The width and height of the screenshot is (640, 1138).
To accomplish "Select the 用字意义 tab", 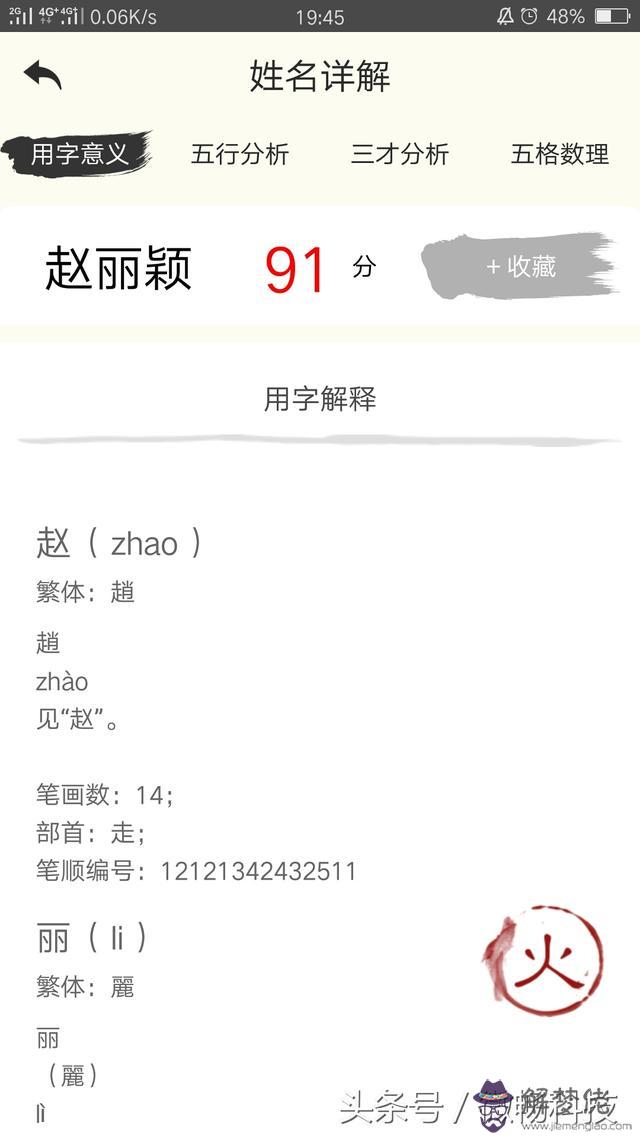I will pos(79,154).
